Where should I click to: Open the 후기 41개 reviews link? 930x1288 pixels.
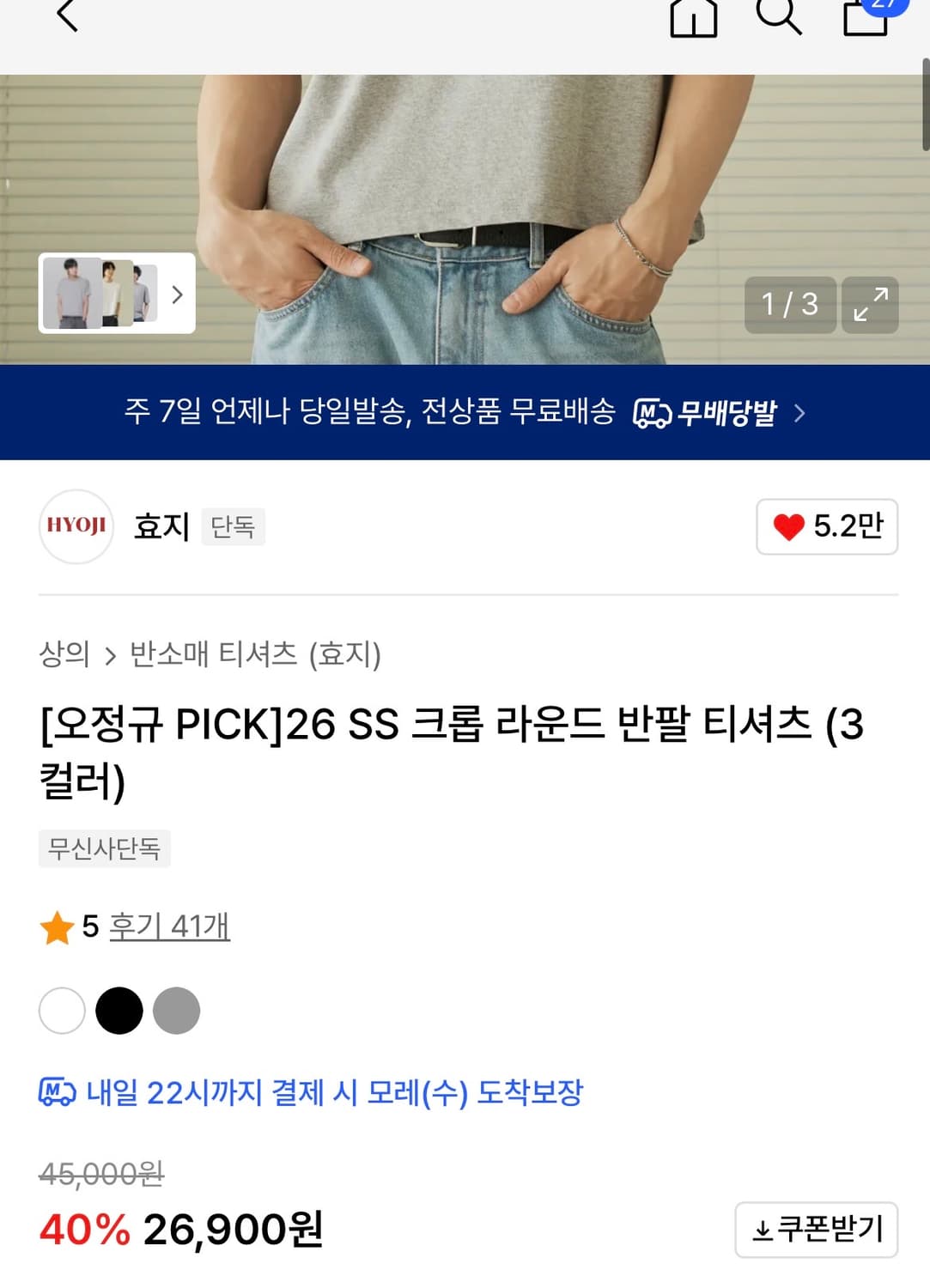click(169, 927)
